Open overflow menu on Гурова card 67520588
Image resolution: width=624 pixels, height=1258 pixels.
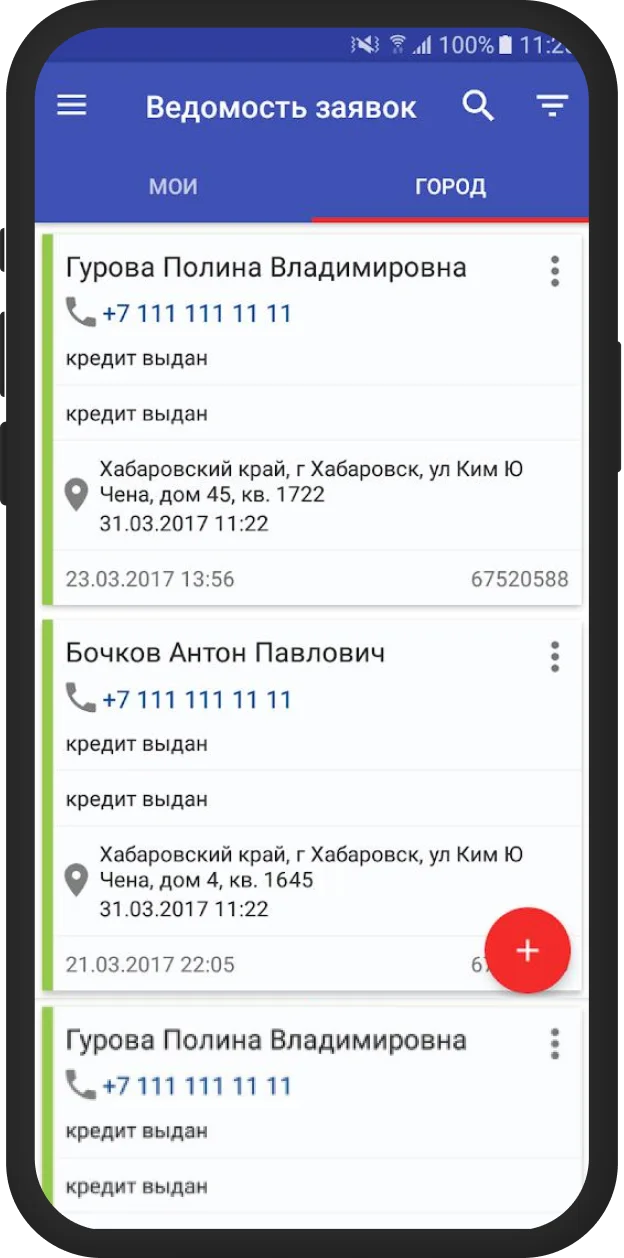555,271
